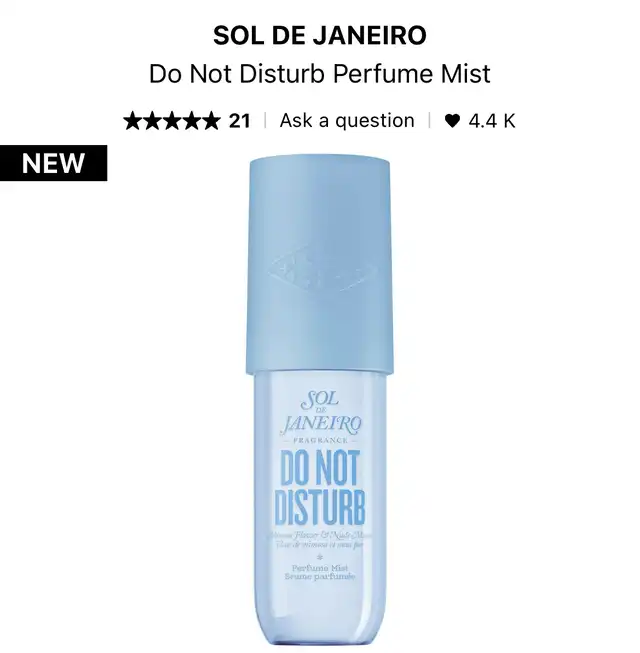The image size is (640, 653).
Task: Tap Ask a question
Action: [346, 121]
